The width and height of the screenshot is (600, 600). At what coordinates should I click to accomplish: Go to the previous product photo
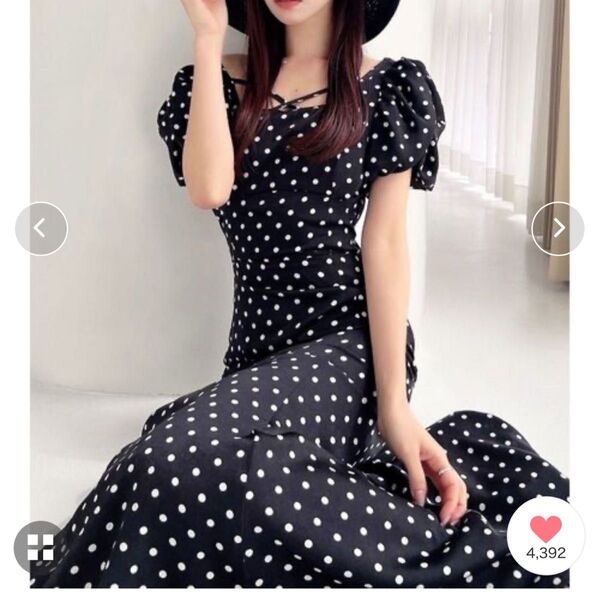coord(41,229)
